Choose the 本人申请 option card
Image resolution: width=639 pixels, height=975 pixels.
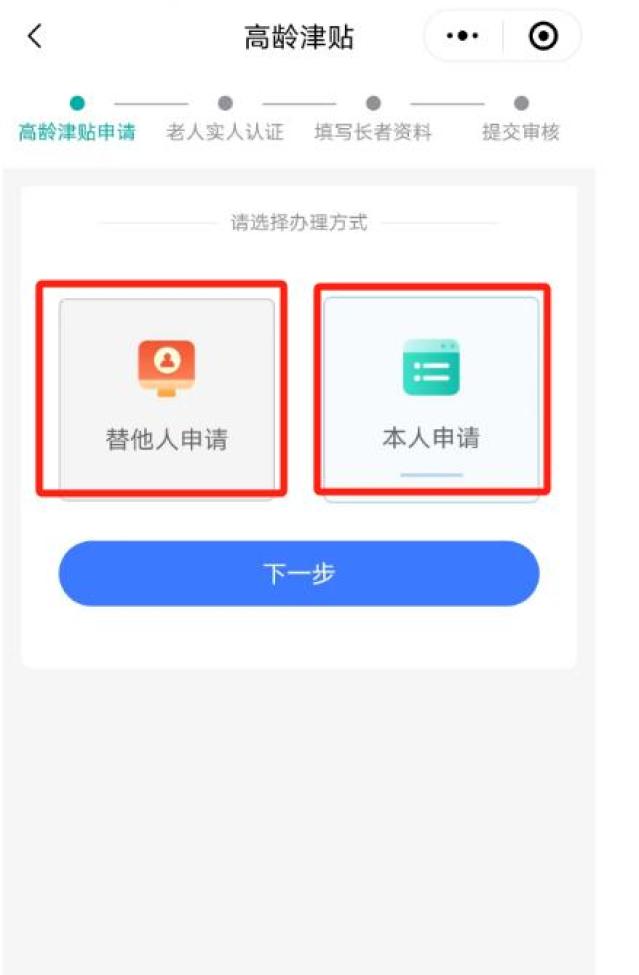point(431,398)
